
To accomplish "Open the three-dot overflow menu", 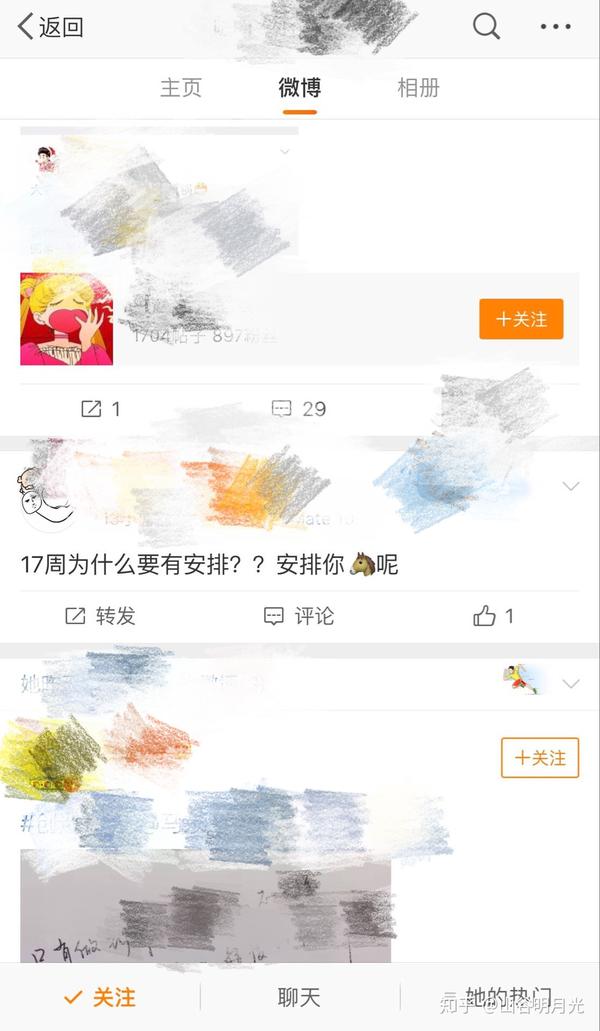I will point(555,27).
